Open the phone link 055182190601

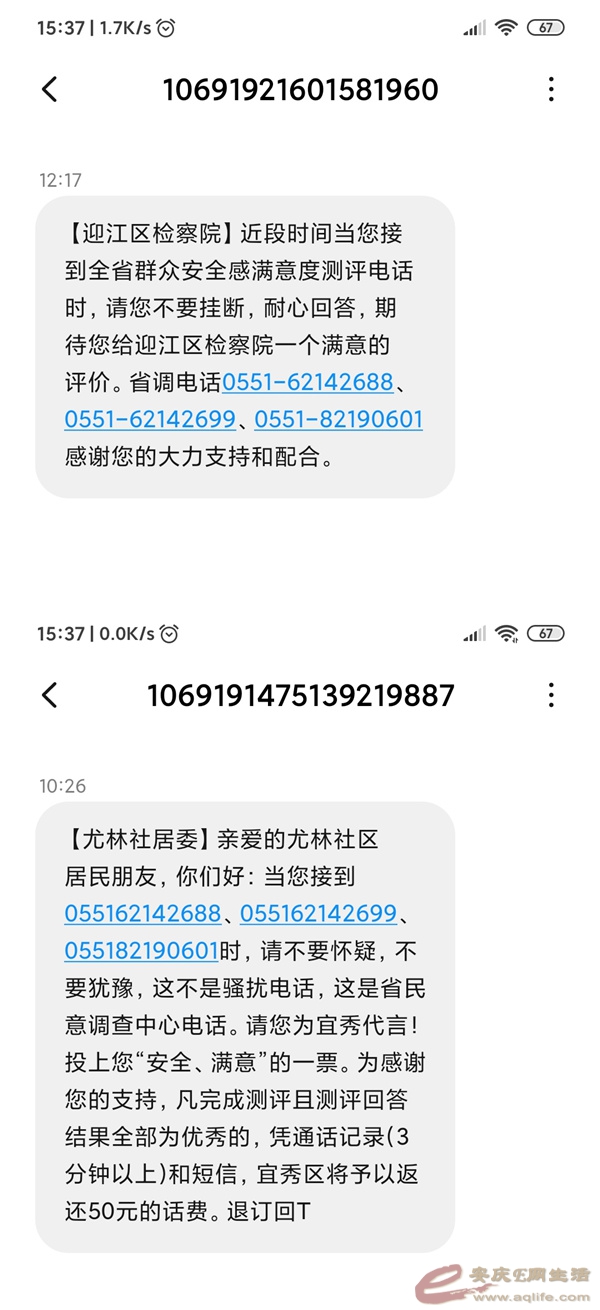(x=142, y=951)
